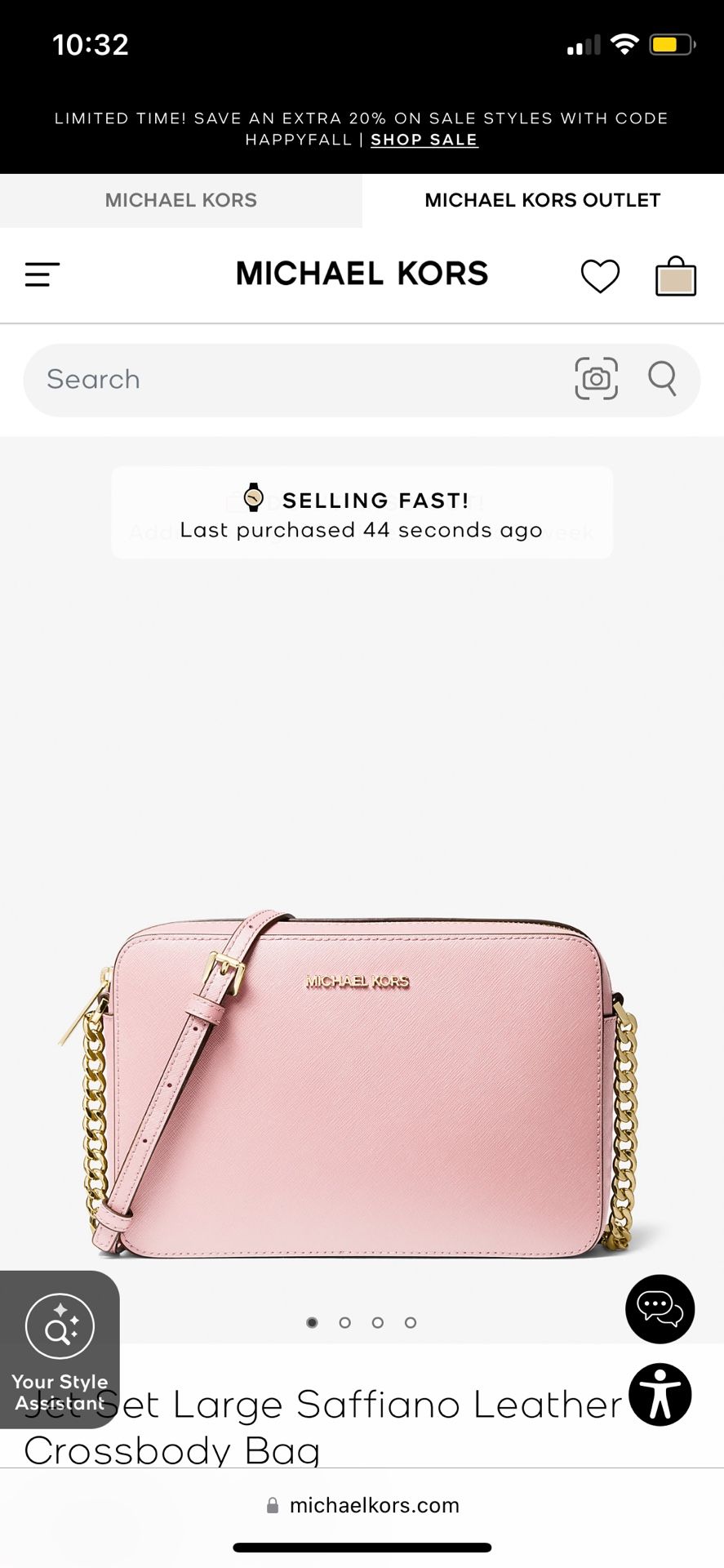Follow the SHOP SALE link
This screenshot has width=724, height=1568.
pyautogui.click(x=424, y=140)
